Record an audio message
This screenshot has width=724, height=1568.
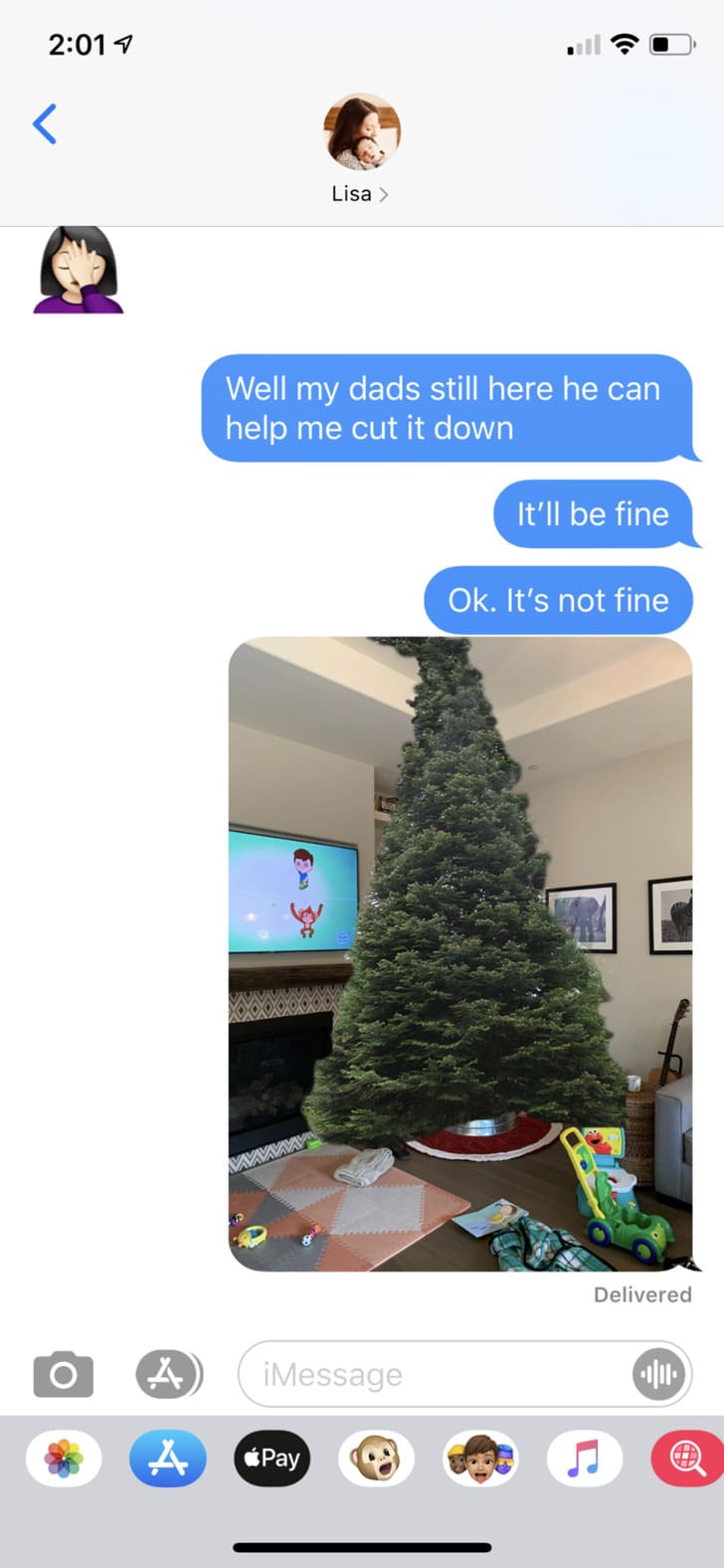pyautogui.click(x=658, y=1375)
